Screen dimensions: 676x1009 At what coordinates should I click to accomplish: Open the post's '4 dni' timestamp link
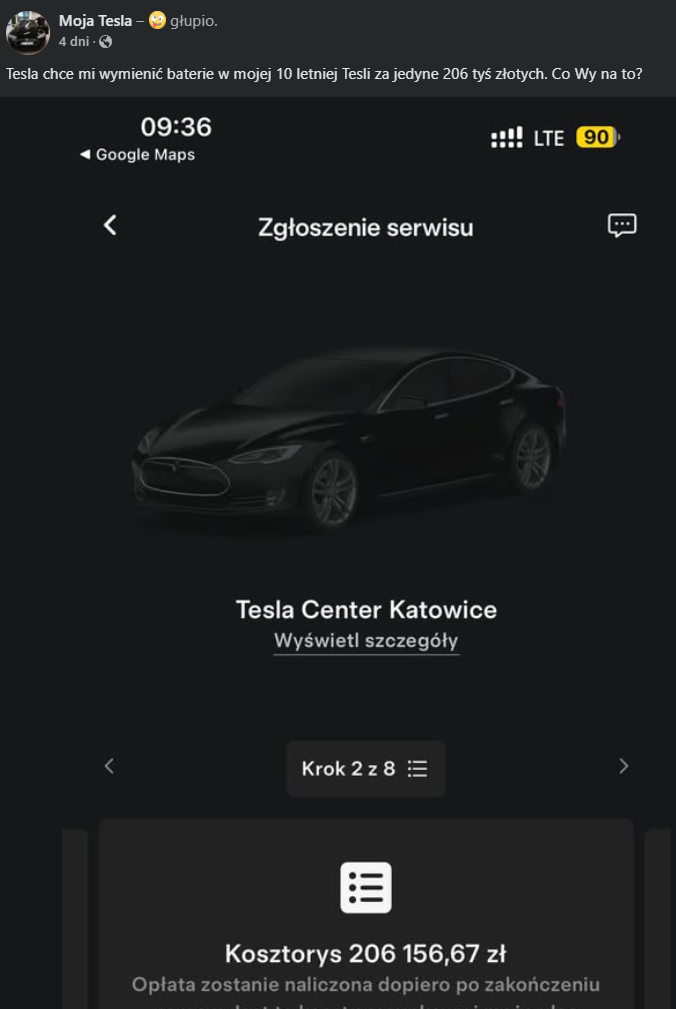(74, 42)
